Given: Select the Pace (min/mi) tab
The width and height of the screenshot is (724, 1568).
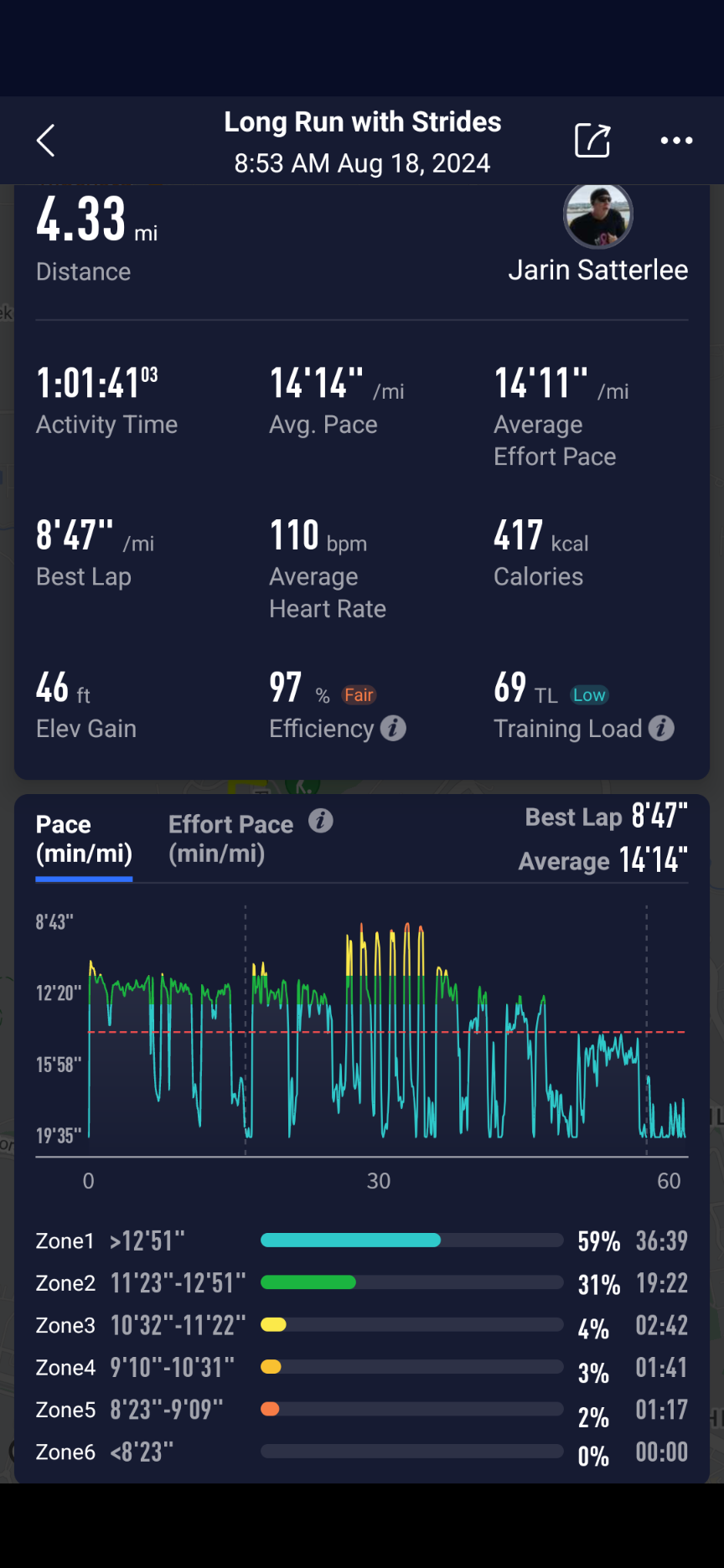Looking at the screenshot, I should pos(84,838).
